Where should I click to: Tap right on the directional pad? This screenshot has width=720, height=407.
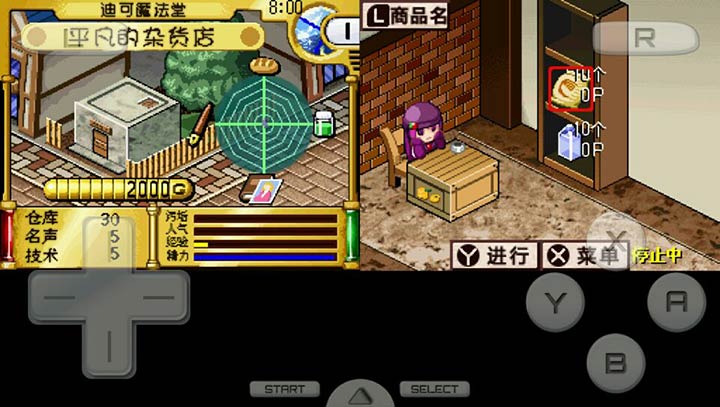click(x=158, y=298)
